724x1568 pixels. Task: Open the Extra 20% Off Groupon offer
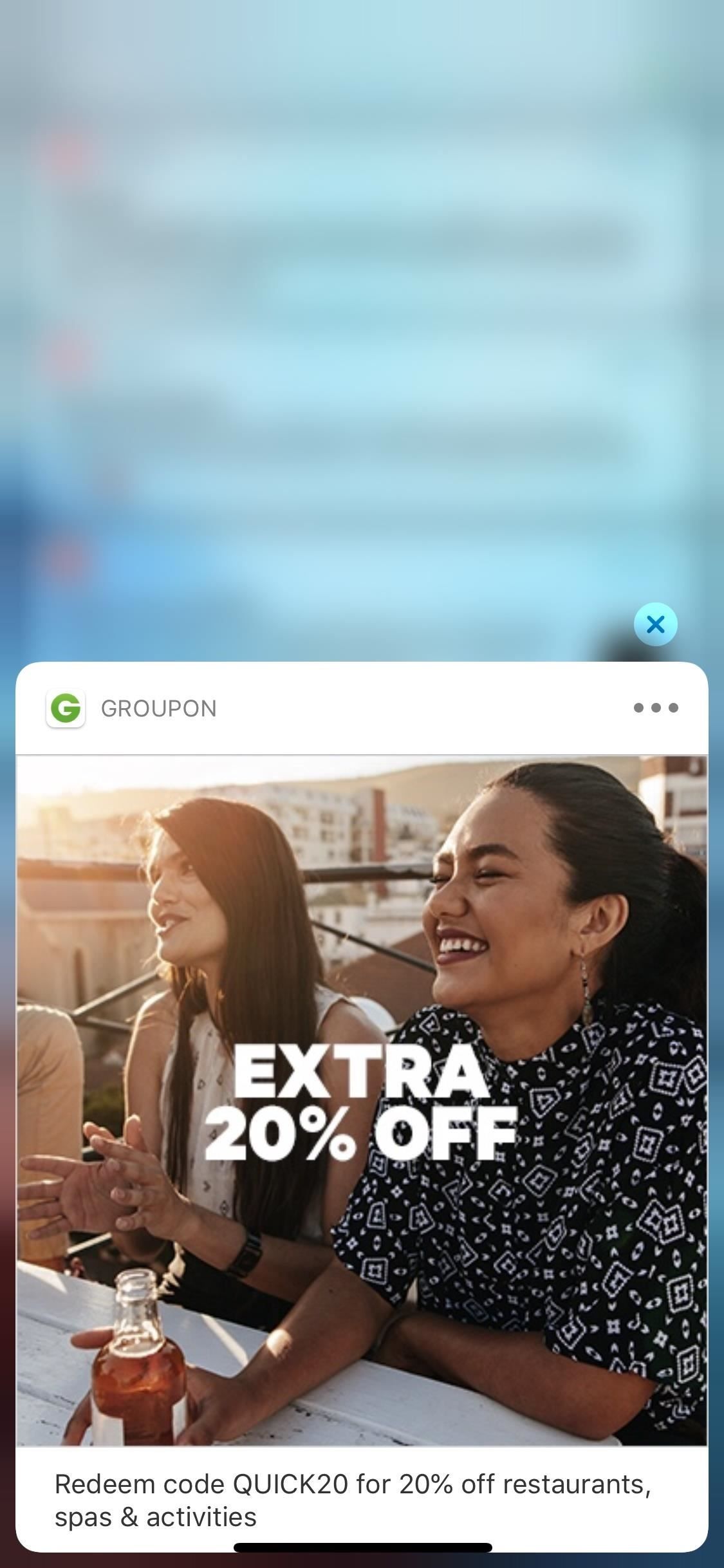(362, 1099)
